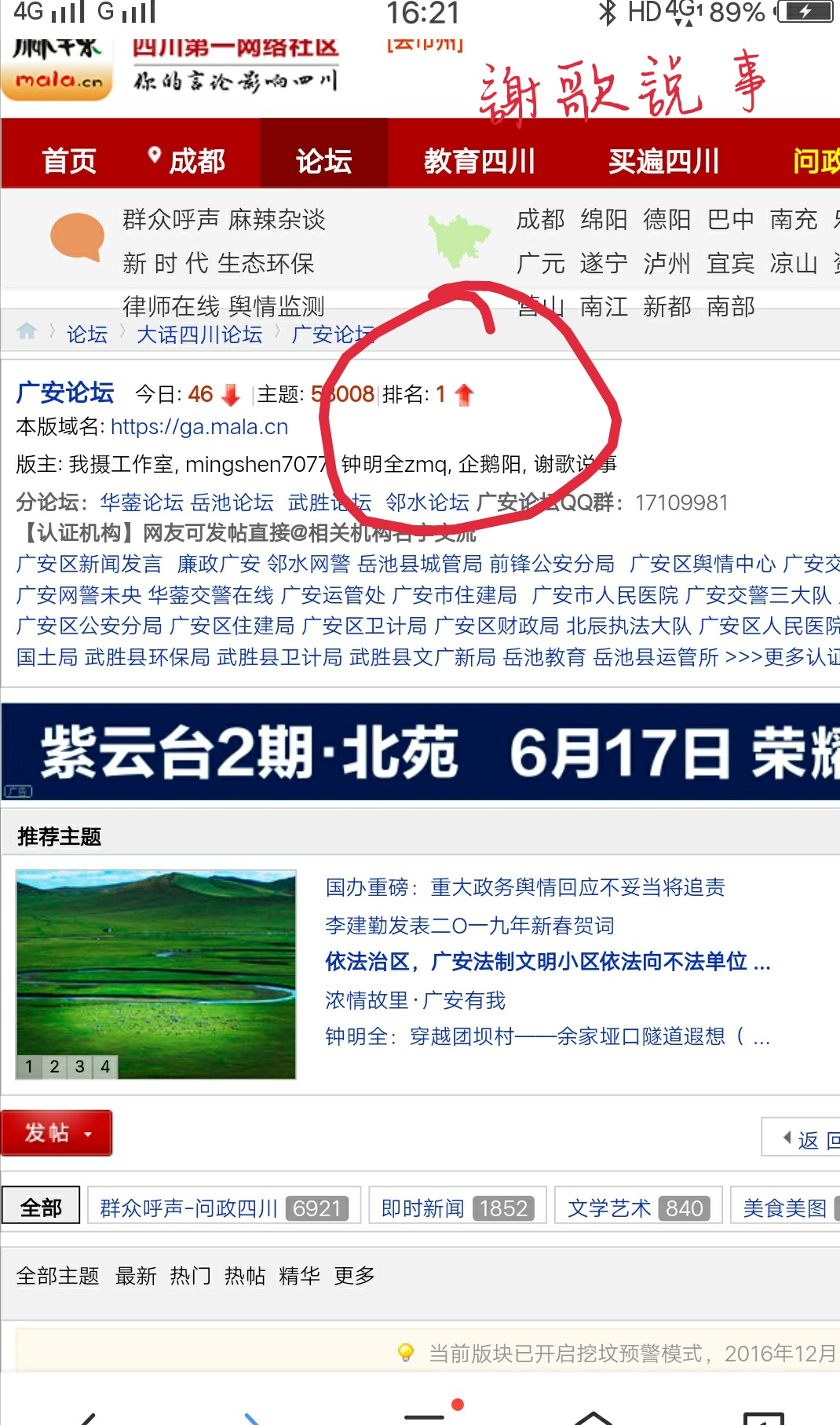The width and height of the screenshot is (840, 1425).
Task: Show slide 3 of the recommended picture
Action: point(80,1066)
